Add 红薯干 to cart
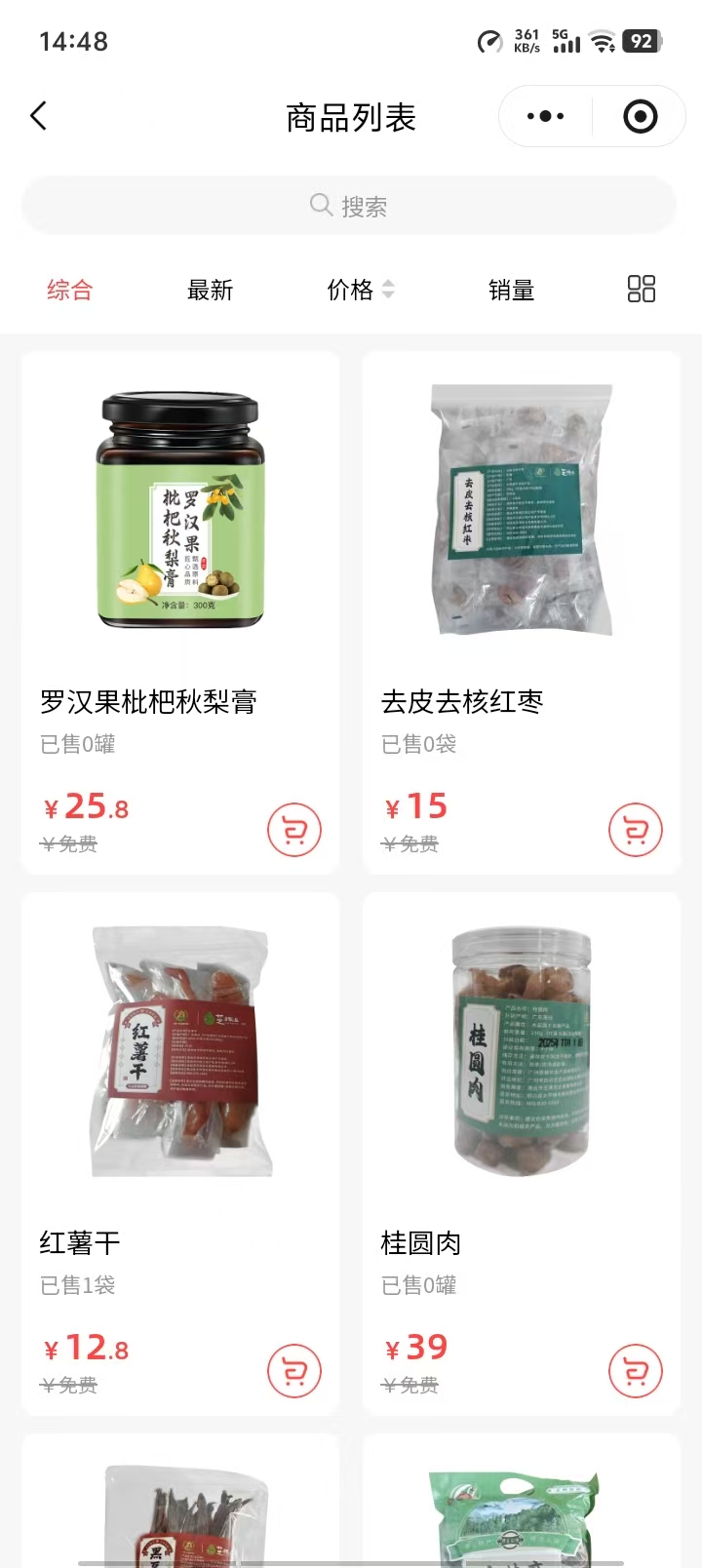 294,1371
